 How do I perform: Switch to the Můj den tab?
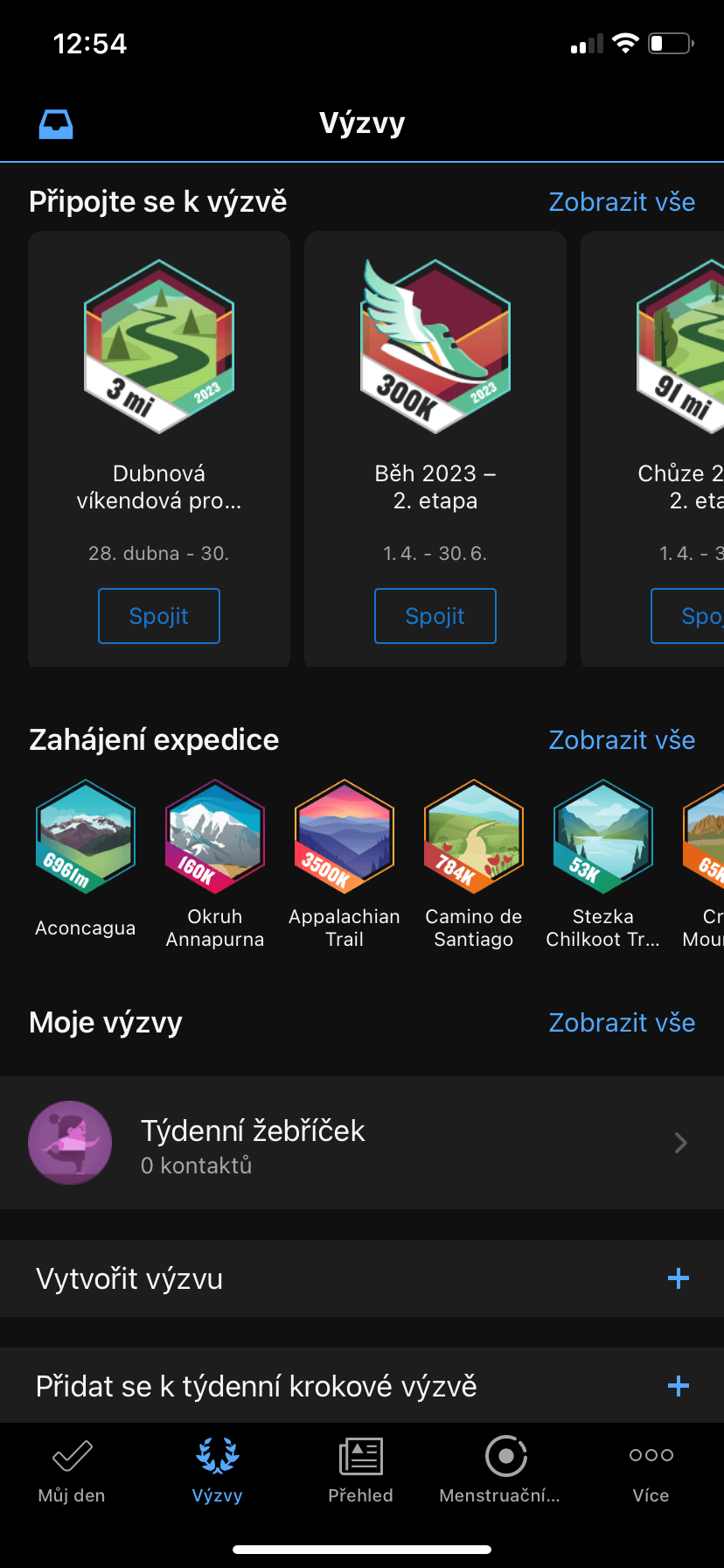72,1470
